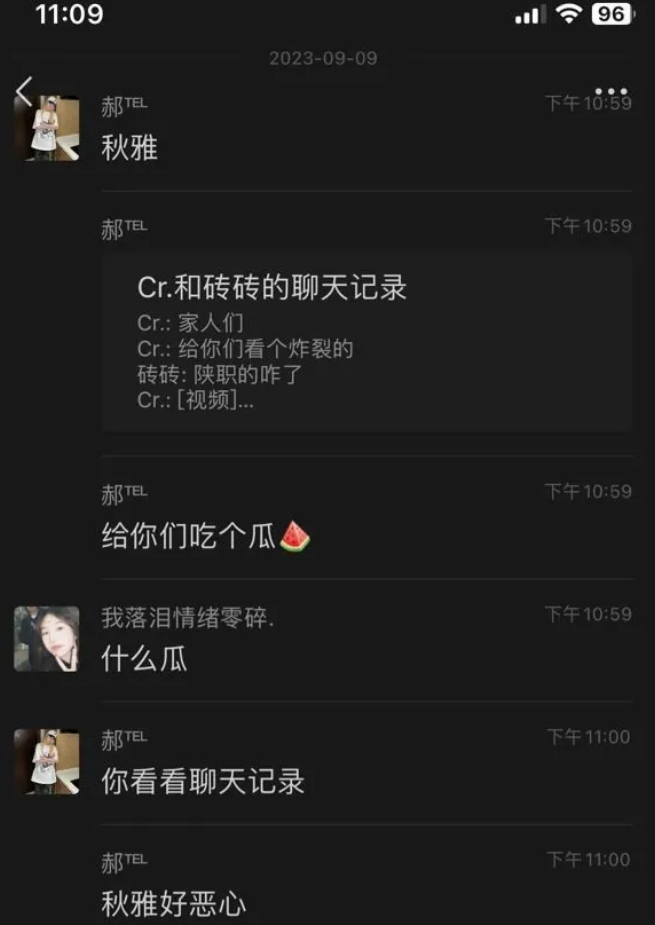Go back using the top-left arrow

coord(25,91)
